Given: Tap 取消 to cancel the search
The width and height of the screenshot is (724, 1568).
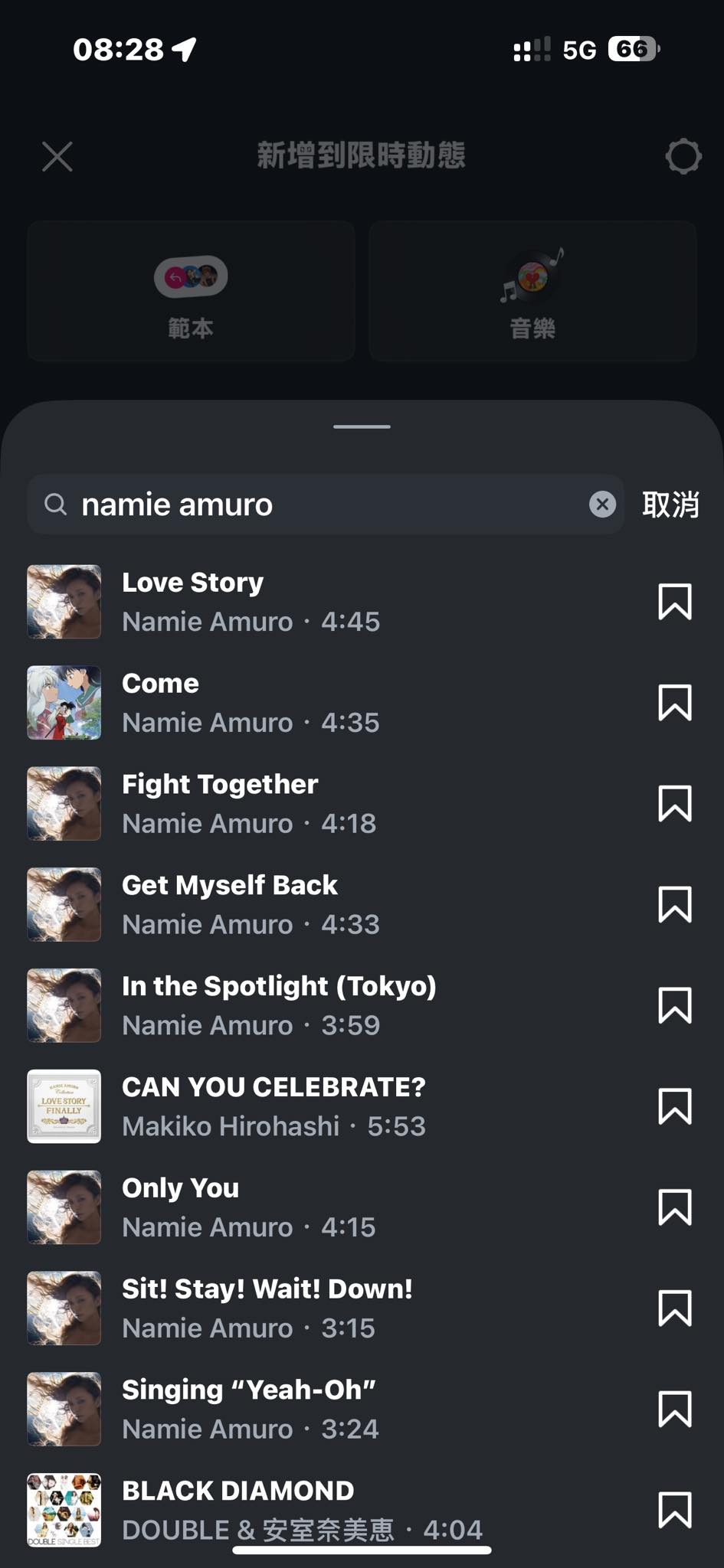Looking at the screenshot, I should (670, 505).
